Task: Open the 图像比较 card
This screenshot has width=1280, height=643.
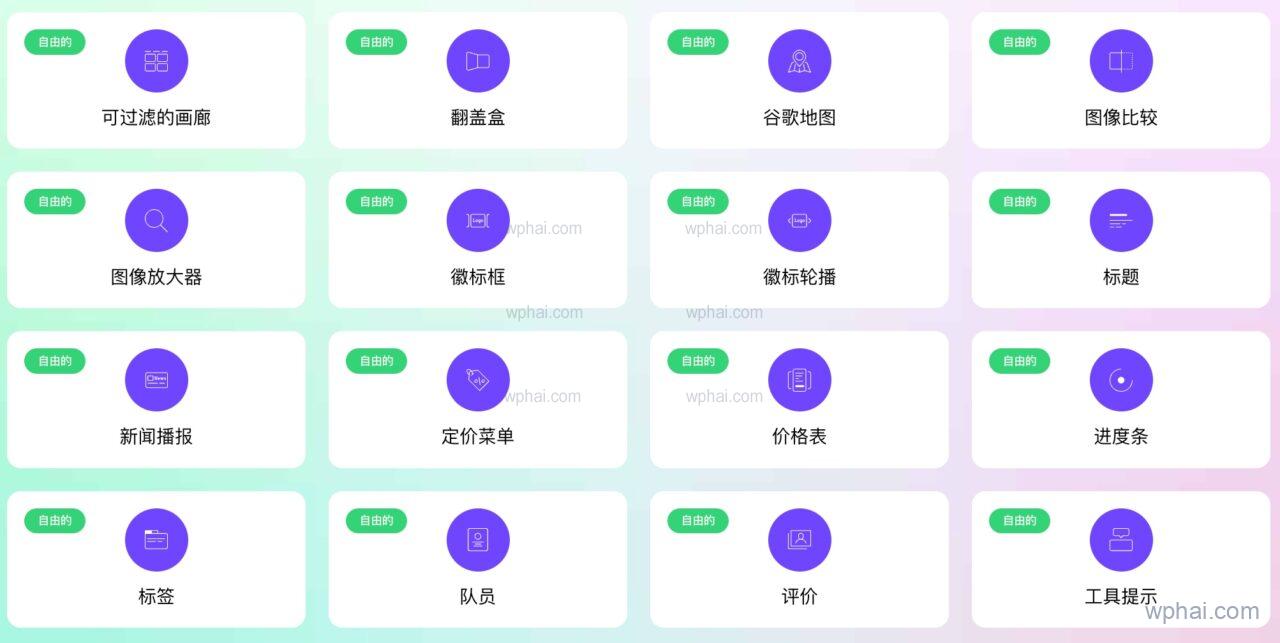Action: pos(1121,82)
